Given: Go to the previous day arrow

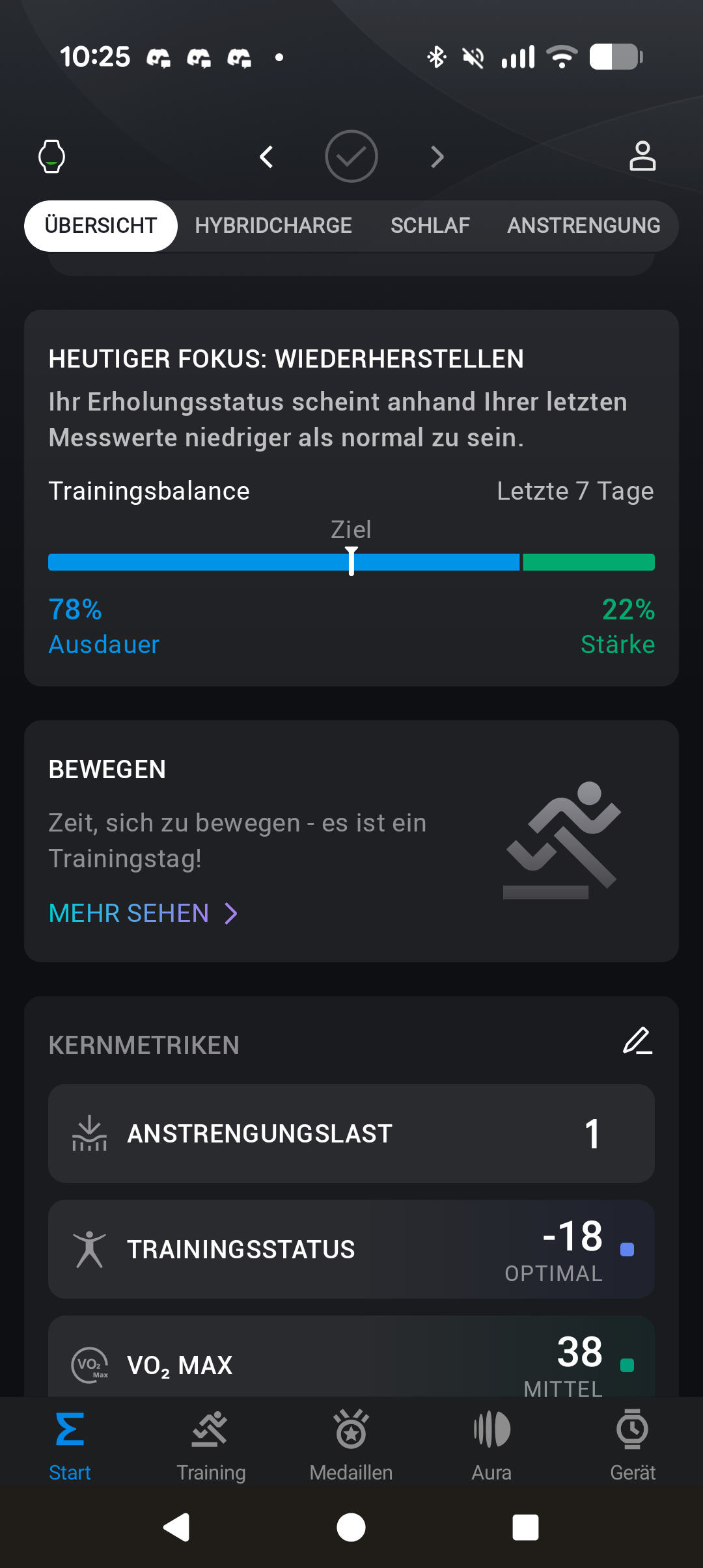Looking at the screenshot, I should [266, 157].
